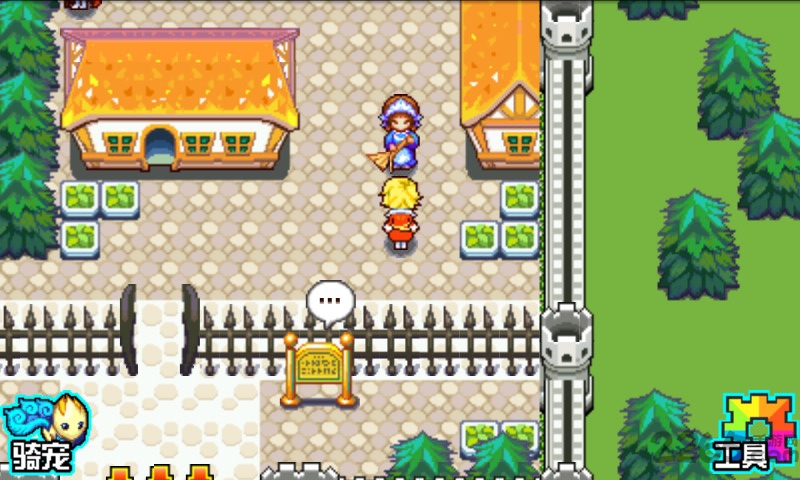The height and width of the screenshot is (480, 800).
Task: Talk to the maid holding a broom
Action: point(398,135)
